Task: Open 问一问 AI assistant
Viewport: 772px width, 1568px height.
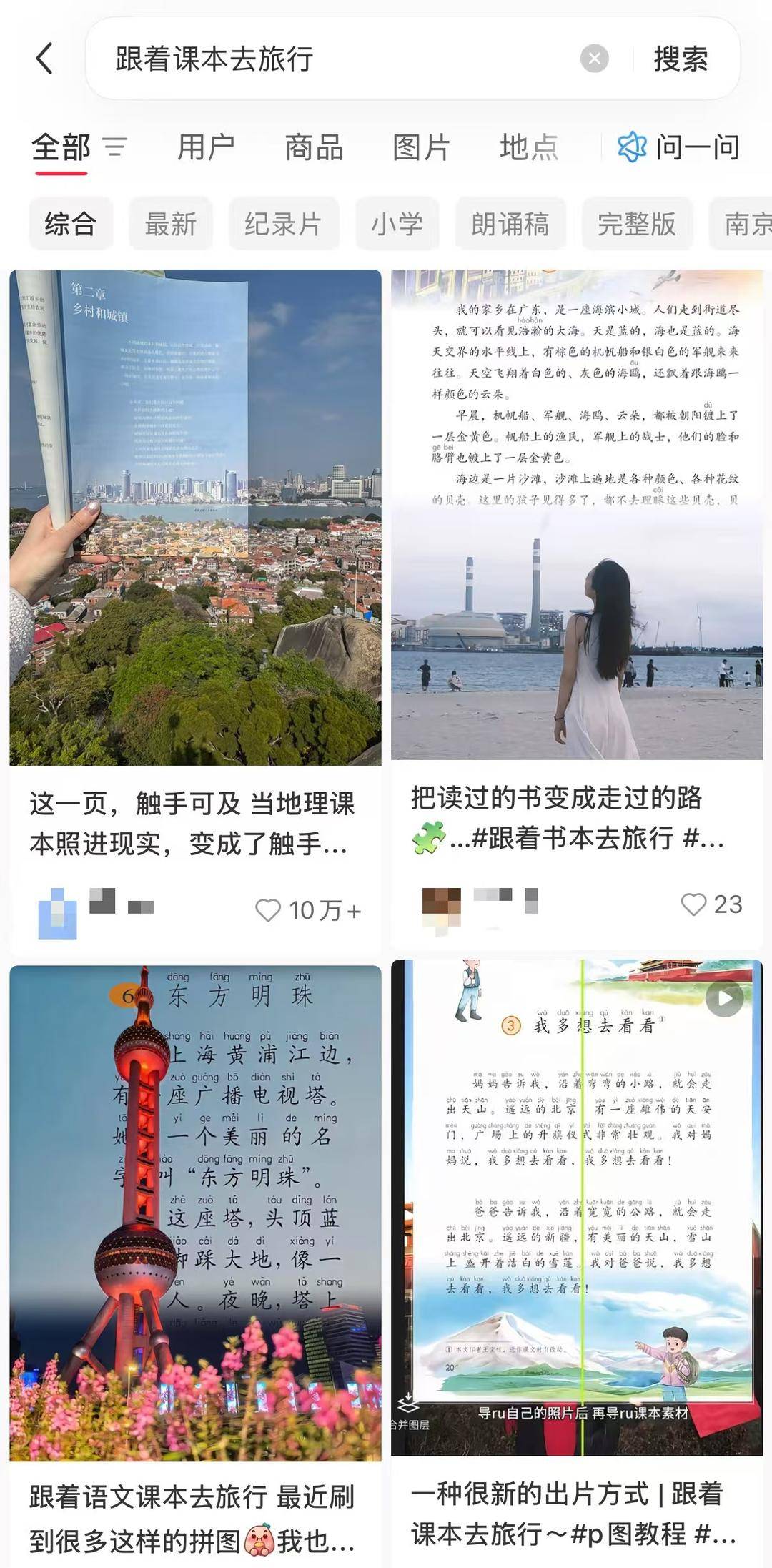Action: point(678,147)
